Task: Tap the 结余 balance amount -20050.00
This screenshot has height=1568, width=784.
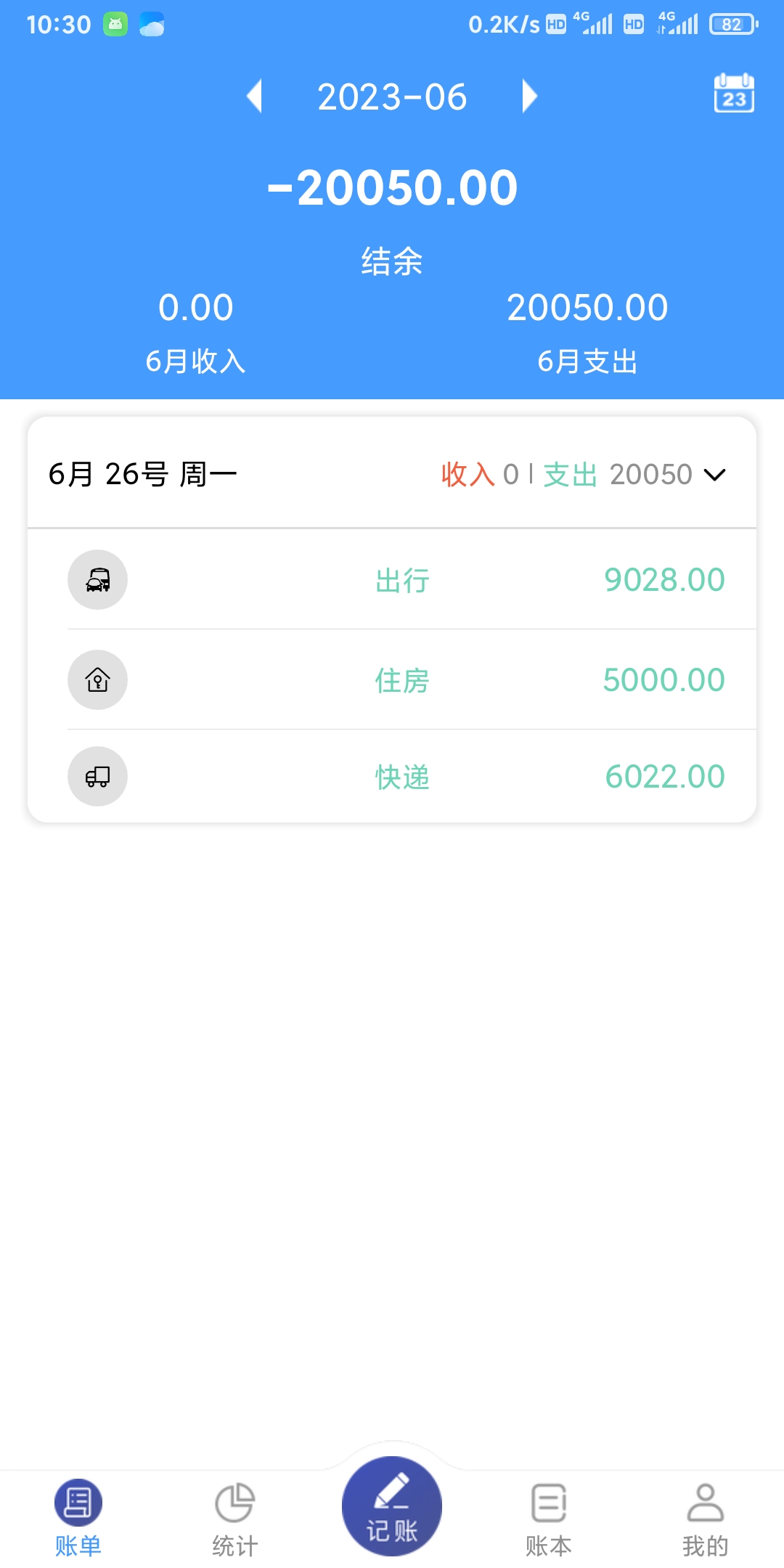Action: pos(391,187)
